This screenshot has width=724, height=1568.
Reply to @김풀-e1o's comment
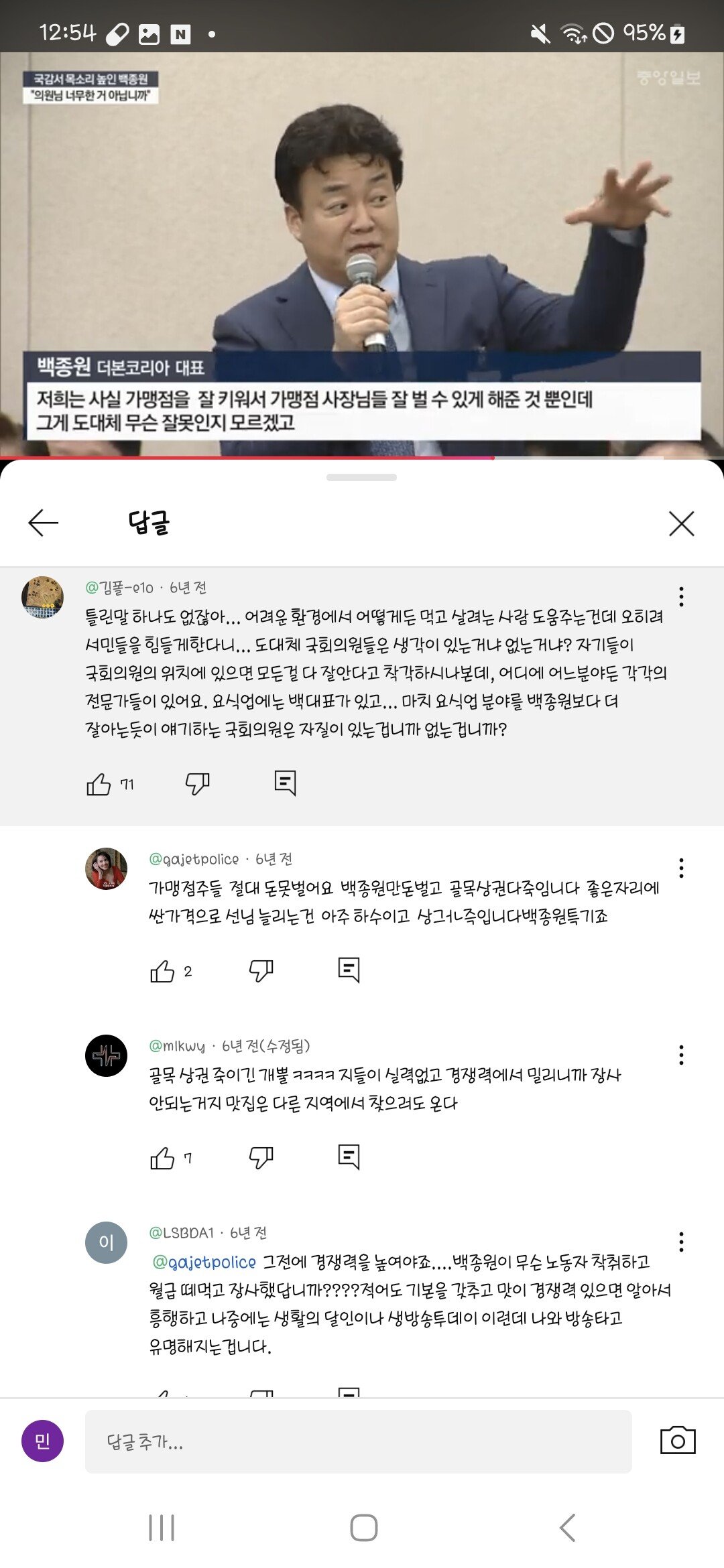[285, 783]
